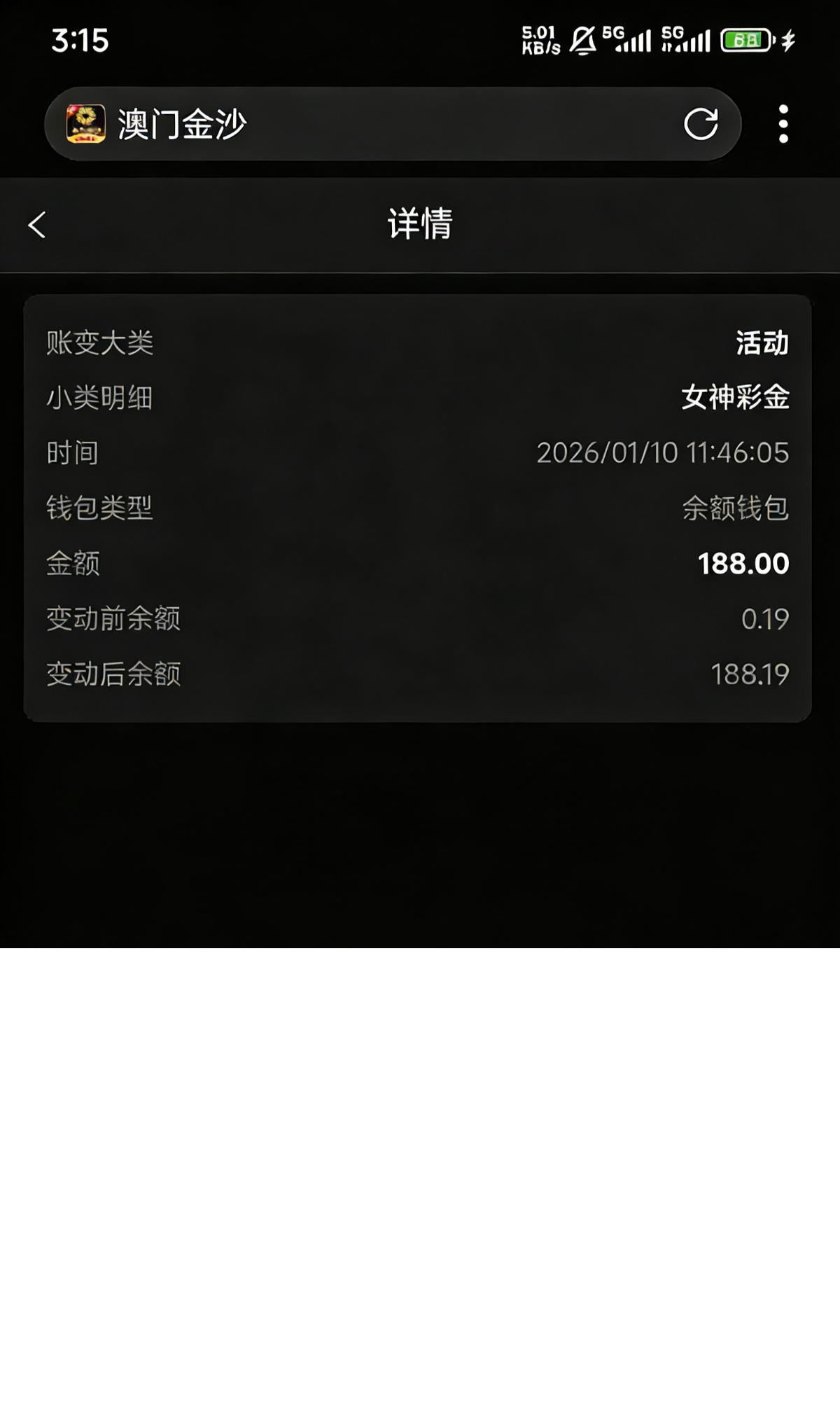The width and height of the screenshot is (840, 1409).
Task: Go back from the 详情 page
Action: (37, 225)
